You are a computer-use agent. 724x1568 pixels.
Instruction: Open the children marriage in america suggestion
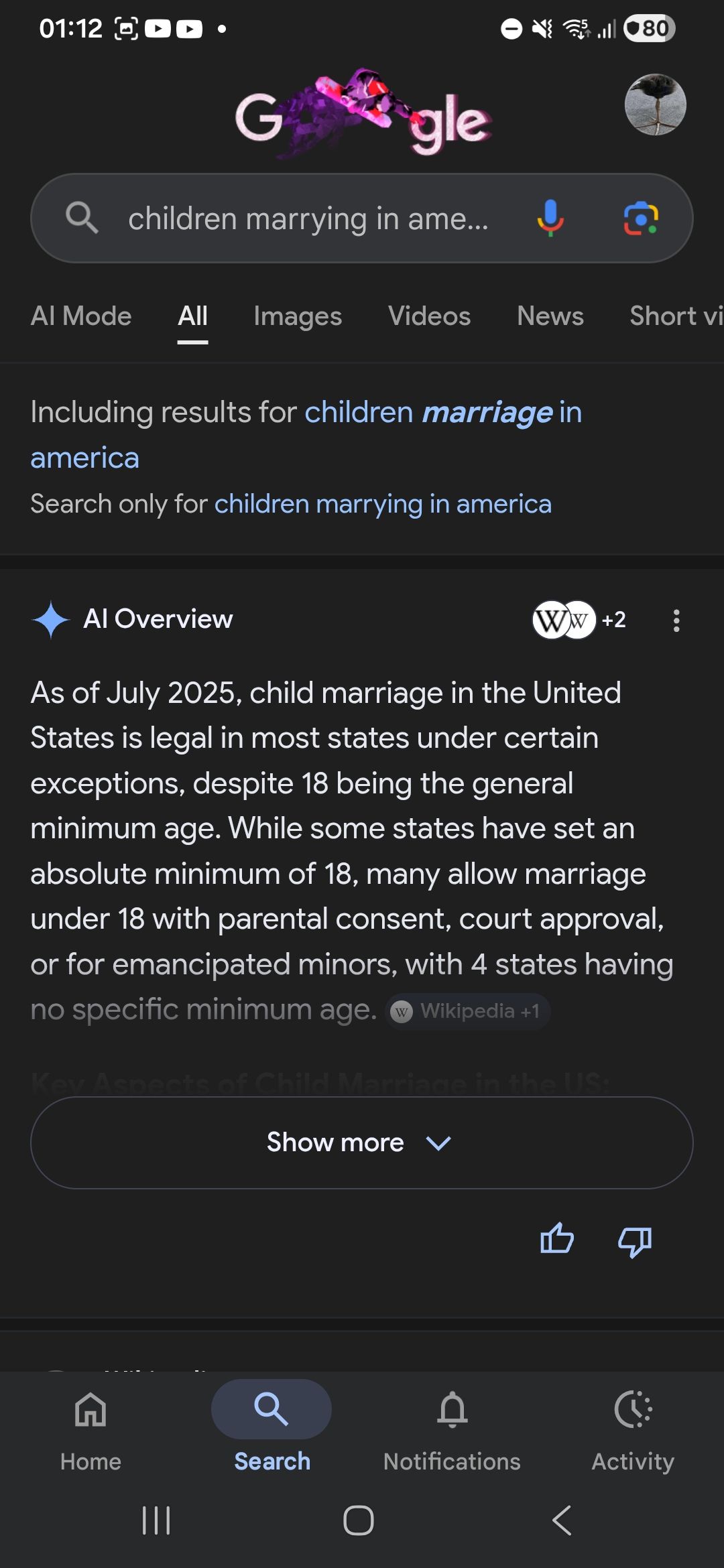coord(442,413)
